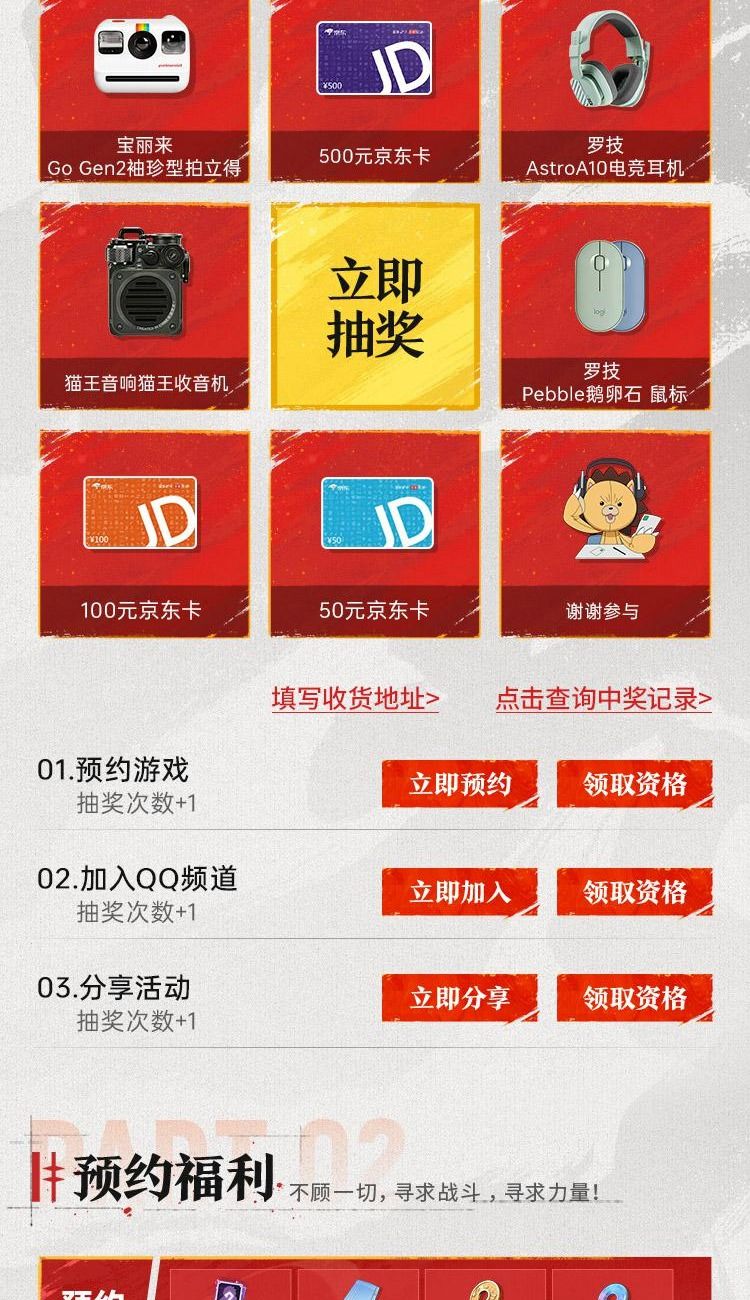
Task: Tap the 立即抽奖 draw button
Action: (375, 306)
